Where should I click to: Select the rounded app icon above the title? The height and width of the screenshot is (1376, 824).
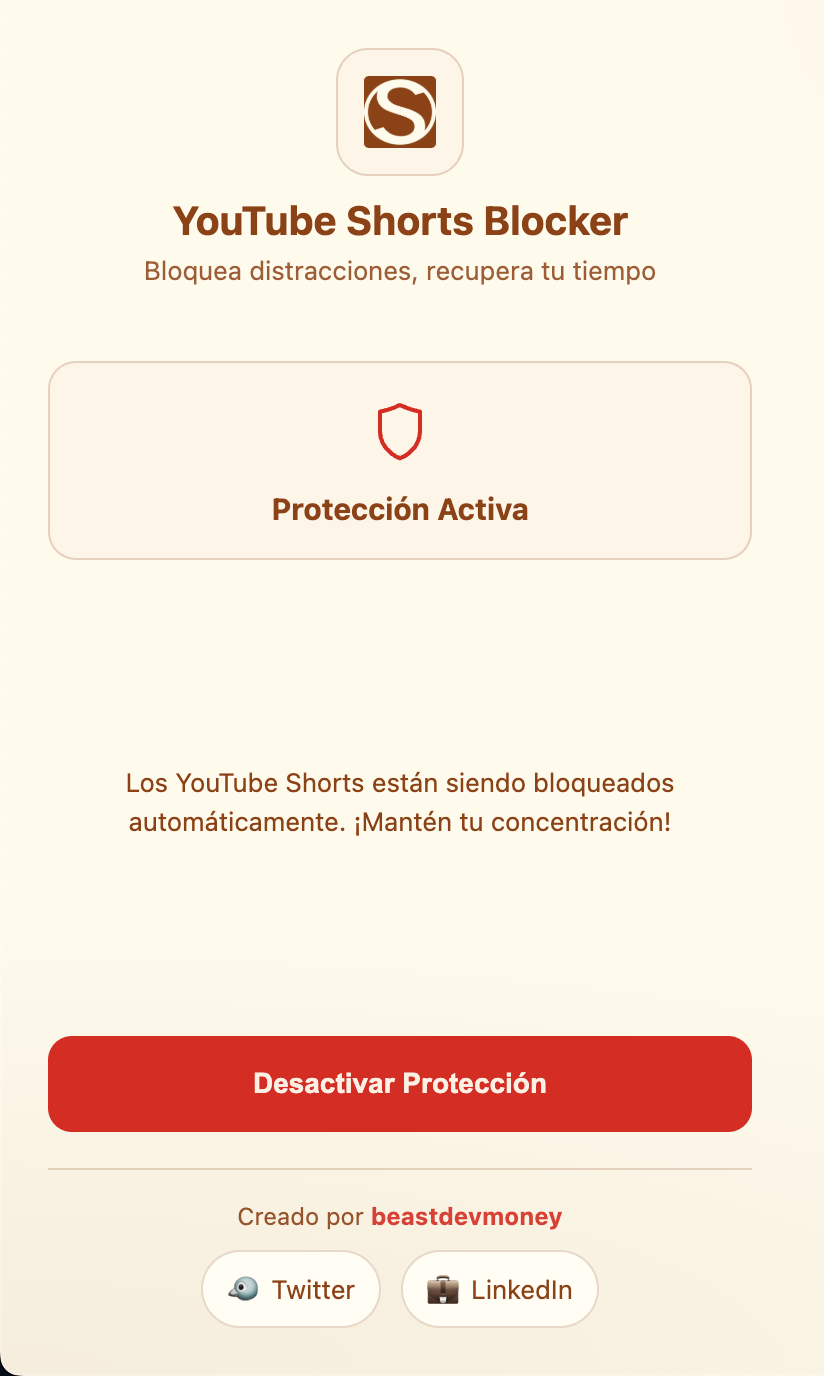coord(400,112)
